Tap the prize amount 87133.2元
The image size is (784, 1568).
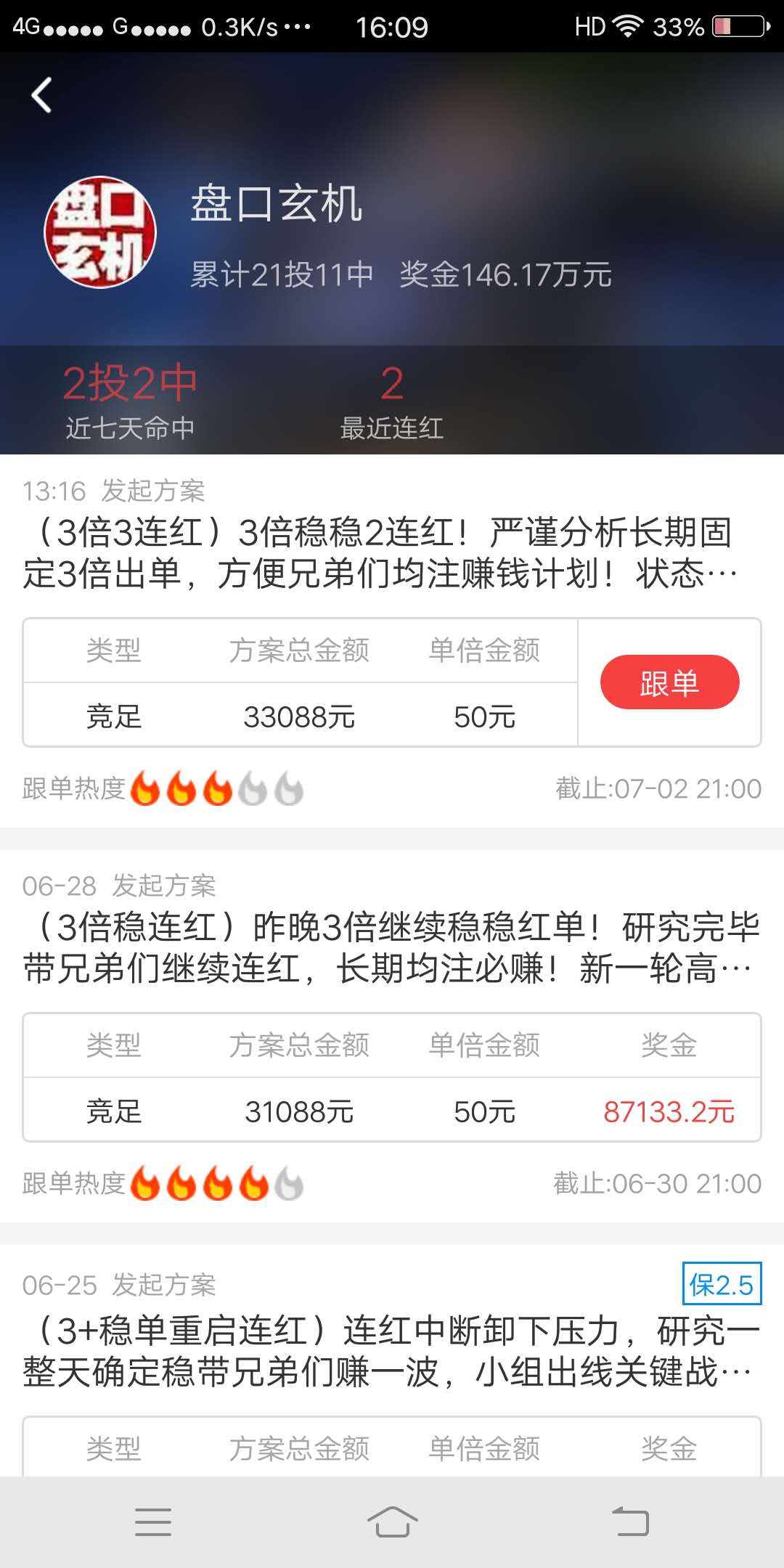click(x=669, y=1109)
